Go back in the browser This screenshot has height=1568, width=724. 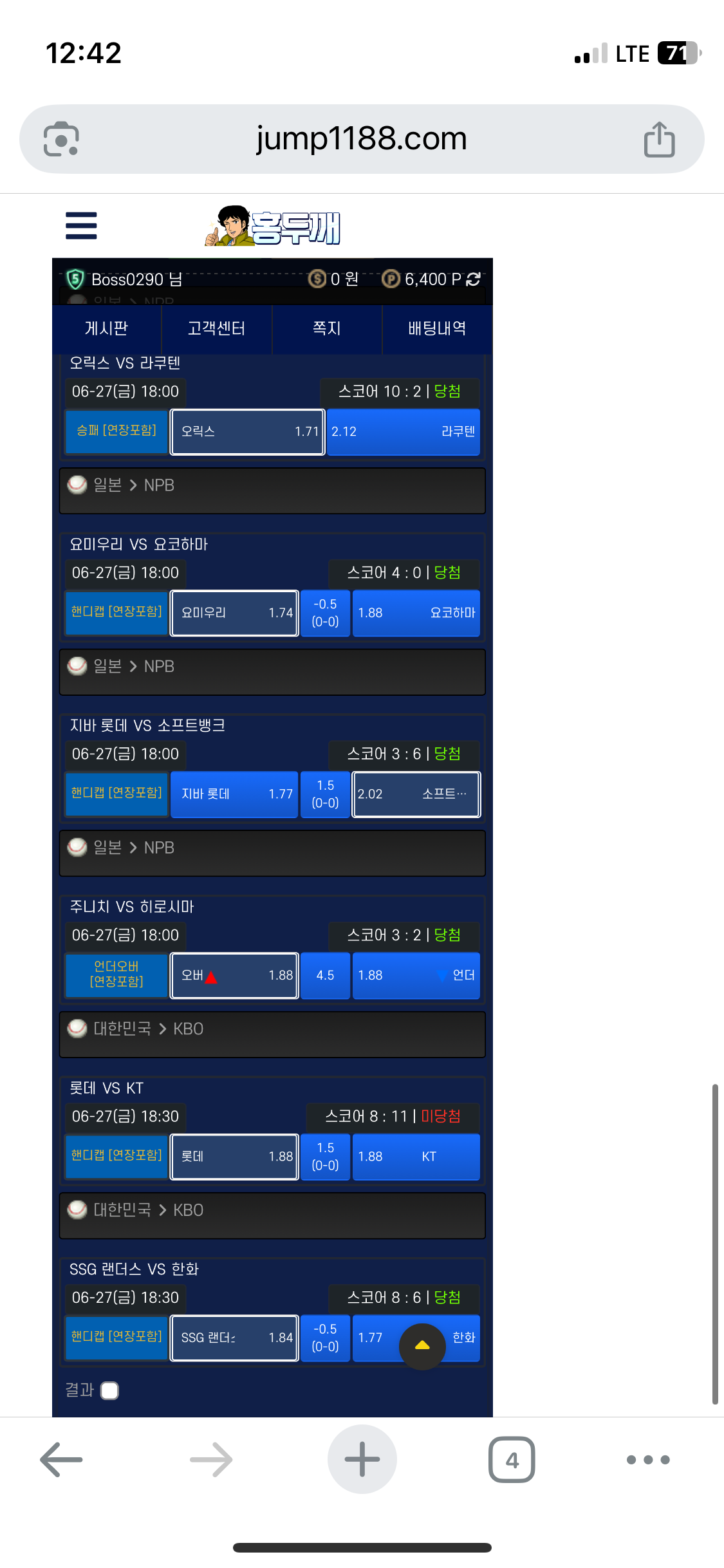pos(62,1460)
